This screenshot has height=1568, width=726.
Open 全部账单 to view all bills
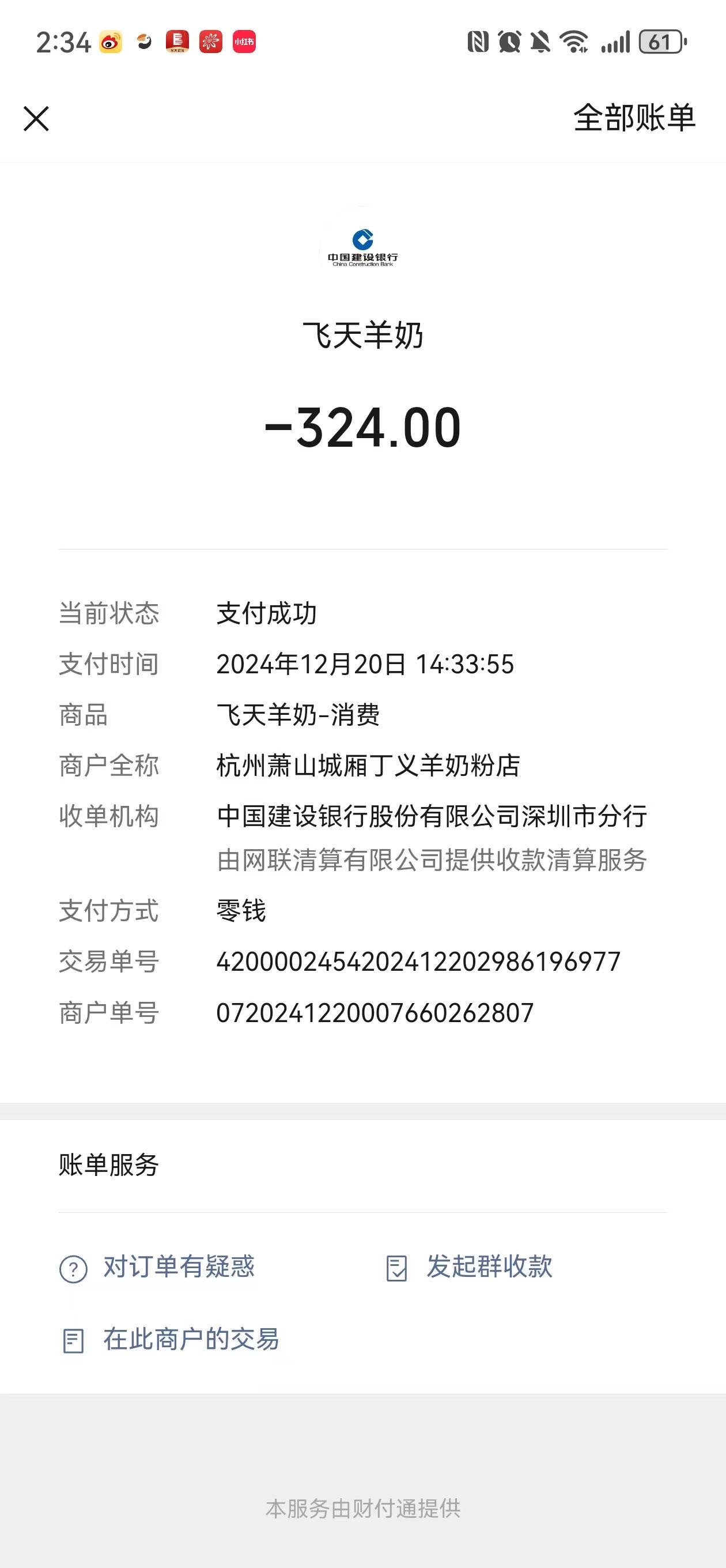633,118
